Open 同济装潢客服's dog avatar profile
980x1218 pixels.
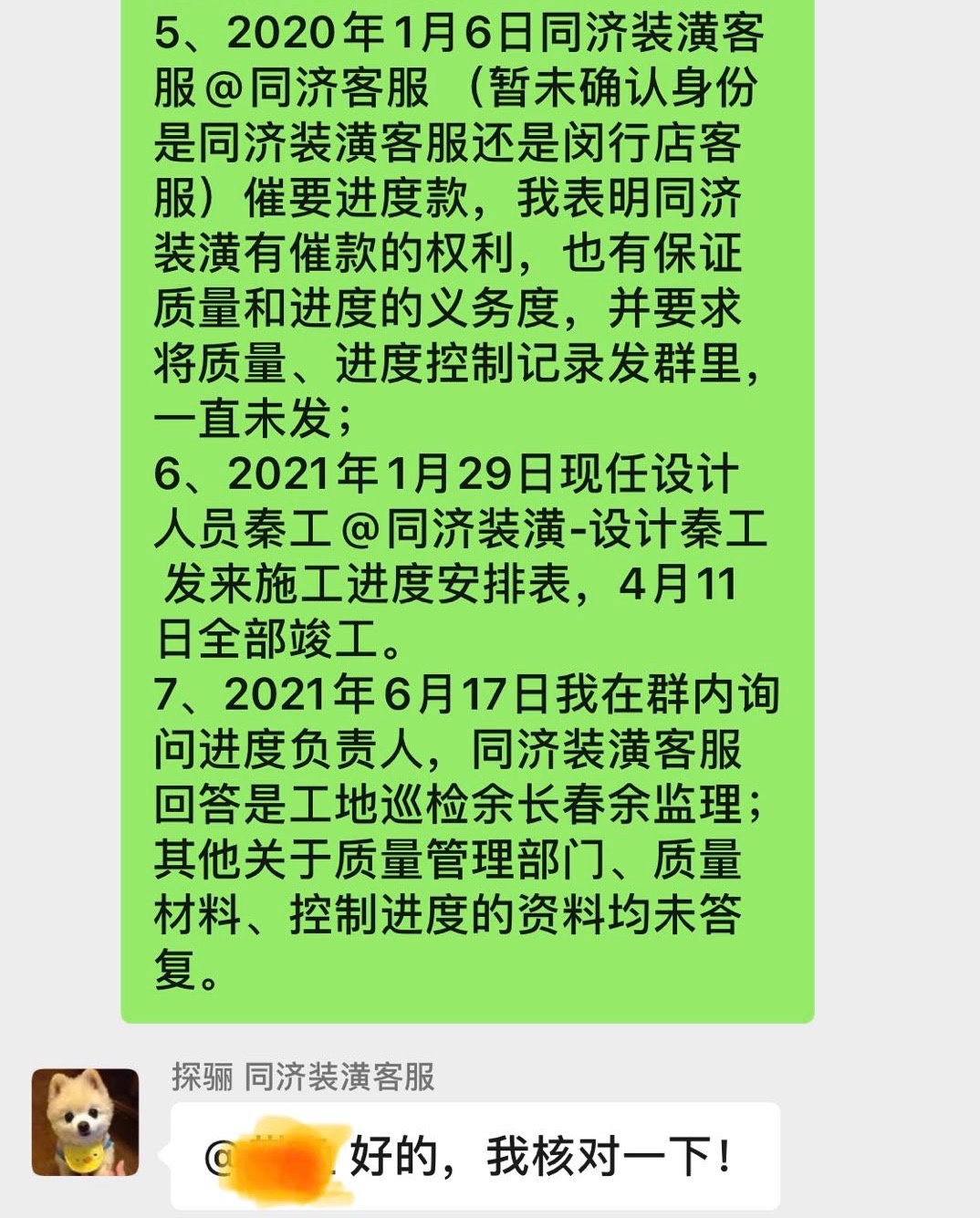[x=85, y=1122]
